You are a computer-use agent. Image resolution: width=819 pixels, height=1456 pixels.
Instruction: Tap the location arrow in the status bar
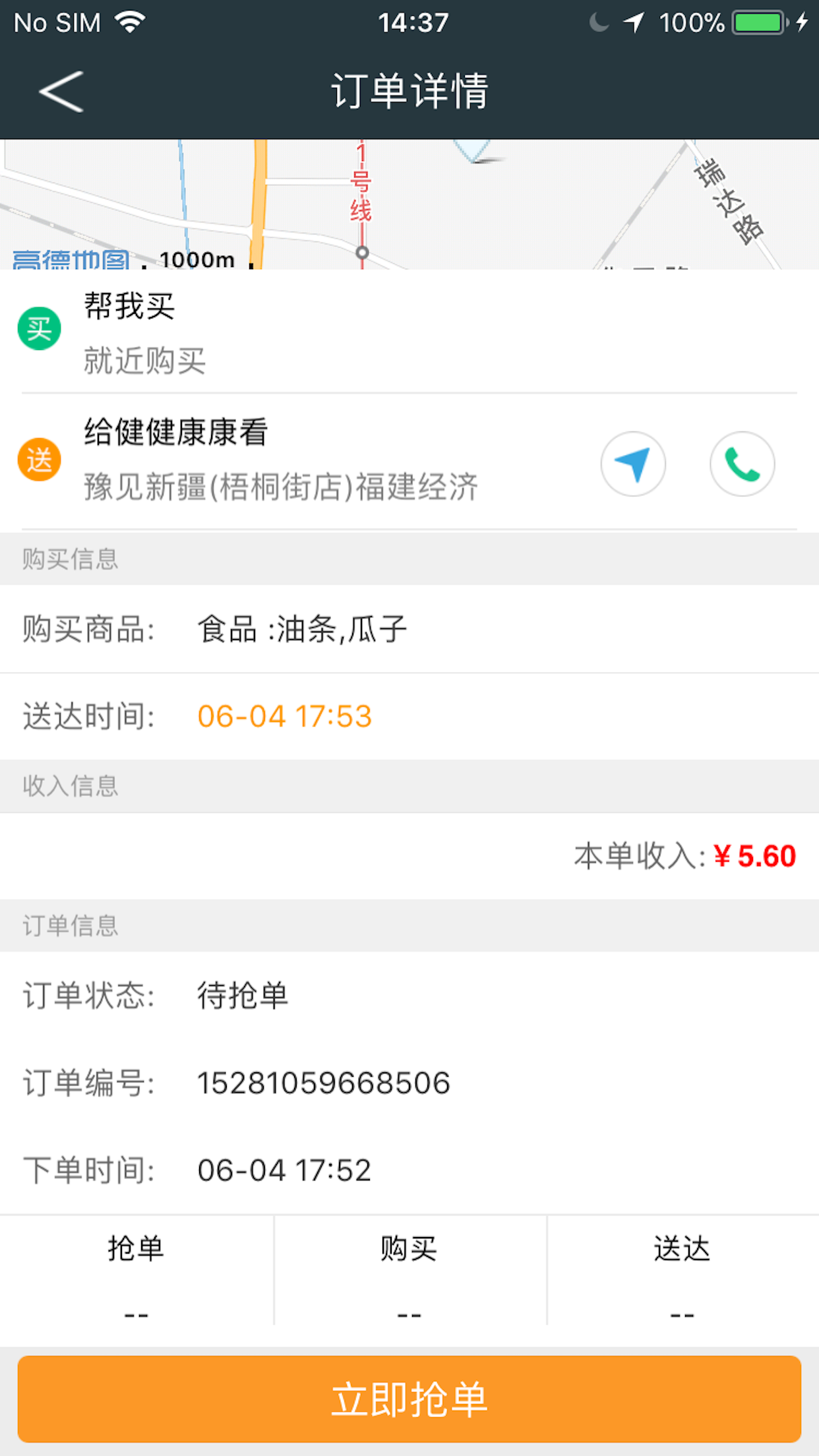point(634,21)
